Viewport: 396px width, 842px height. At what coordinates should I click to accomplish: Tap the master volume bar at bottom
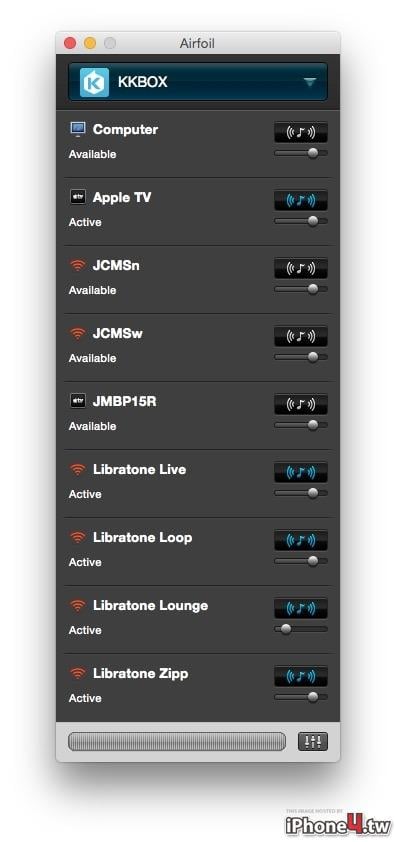(x=177, y=742)
